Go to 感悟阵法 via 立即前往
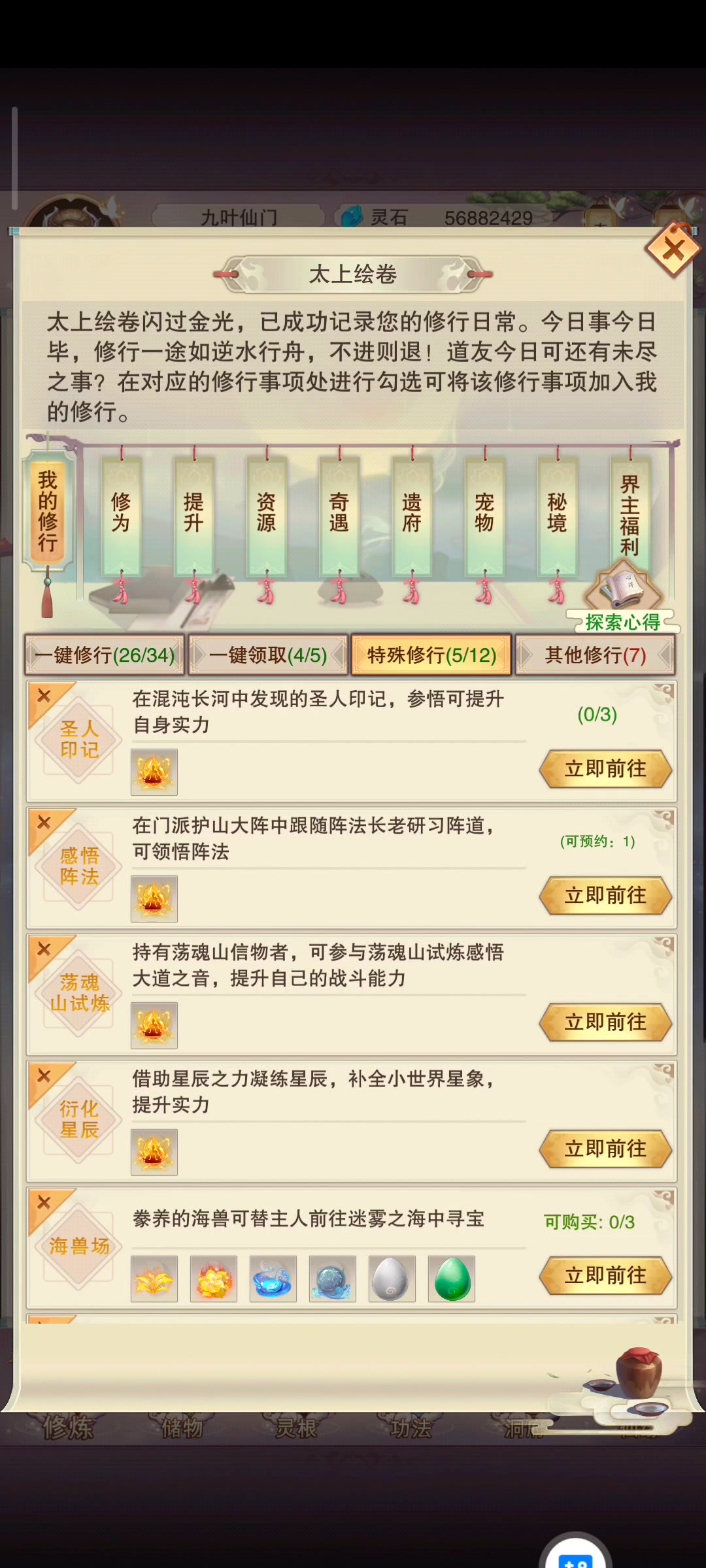Screen dimensions: 706x1568 [x=605, y=896]
